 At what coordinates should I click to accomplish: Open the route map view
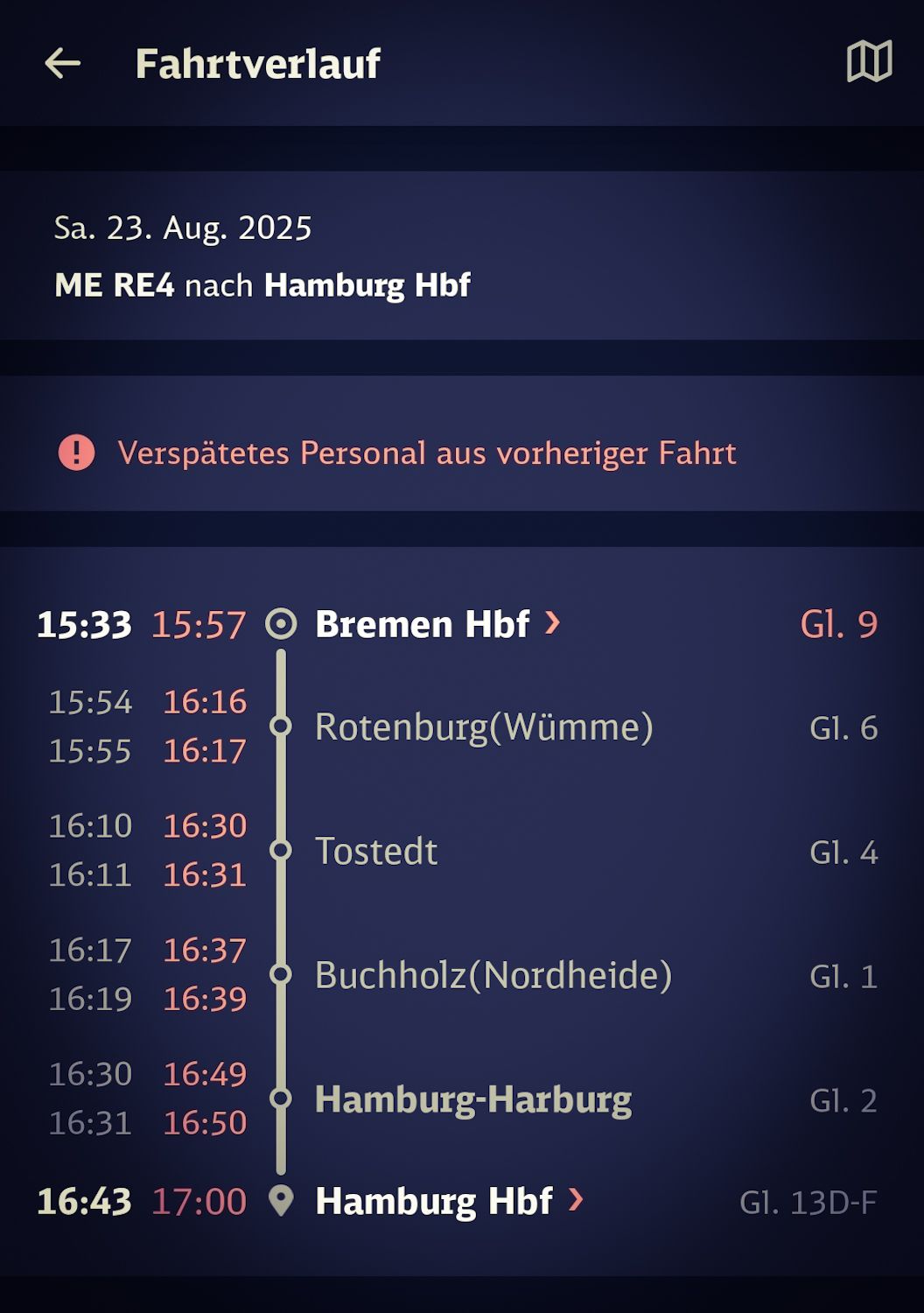coord(869,62)
